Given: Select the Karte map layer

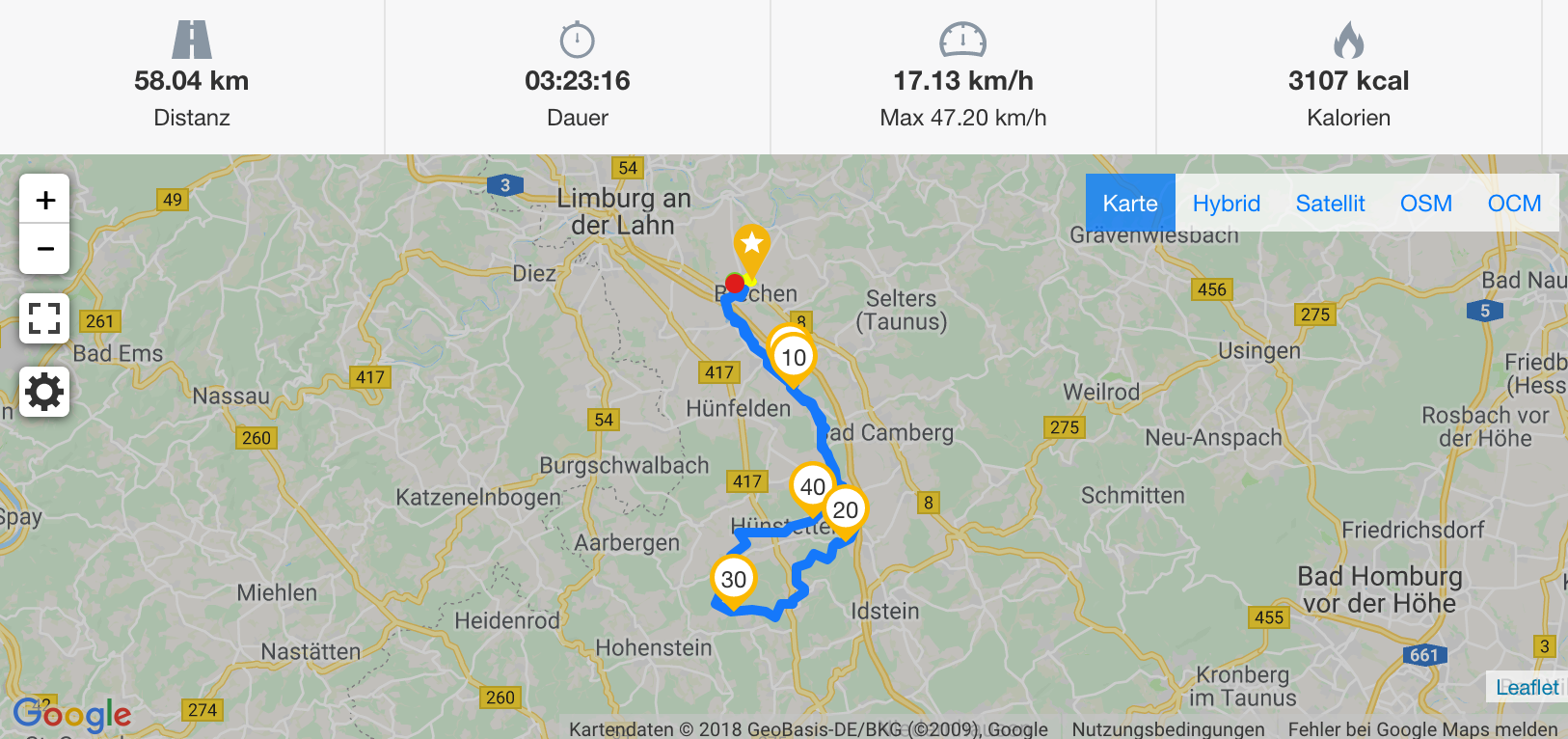Looking at the screenshot, I should tap(1129, 204).
